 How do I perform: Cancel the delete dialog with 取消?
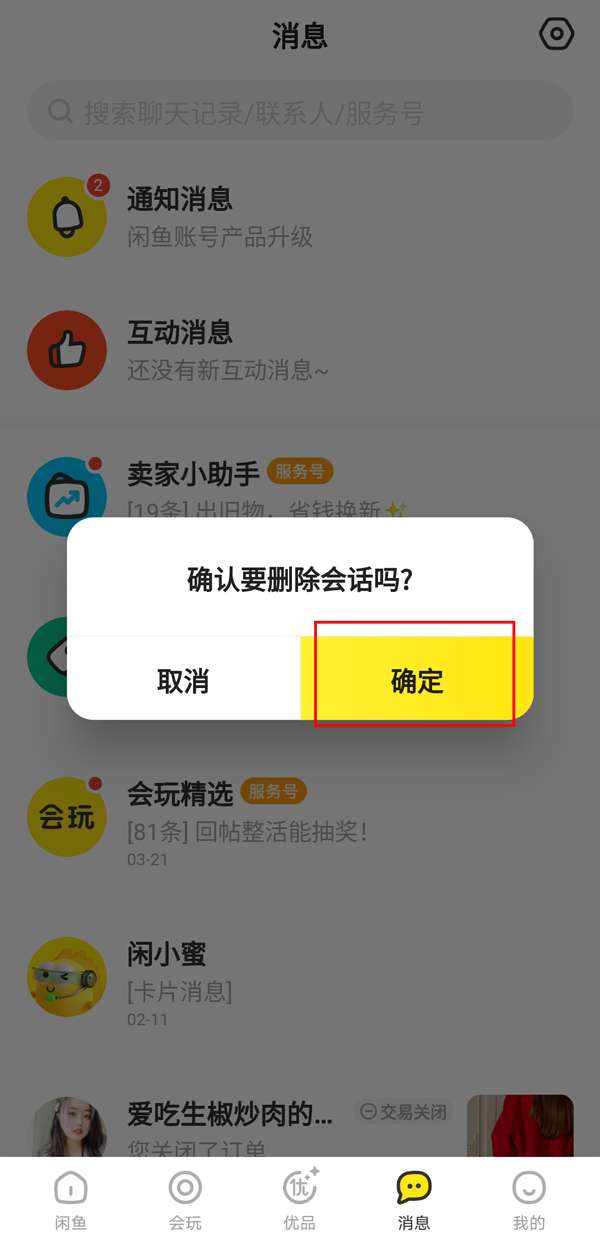pos(183,681)
